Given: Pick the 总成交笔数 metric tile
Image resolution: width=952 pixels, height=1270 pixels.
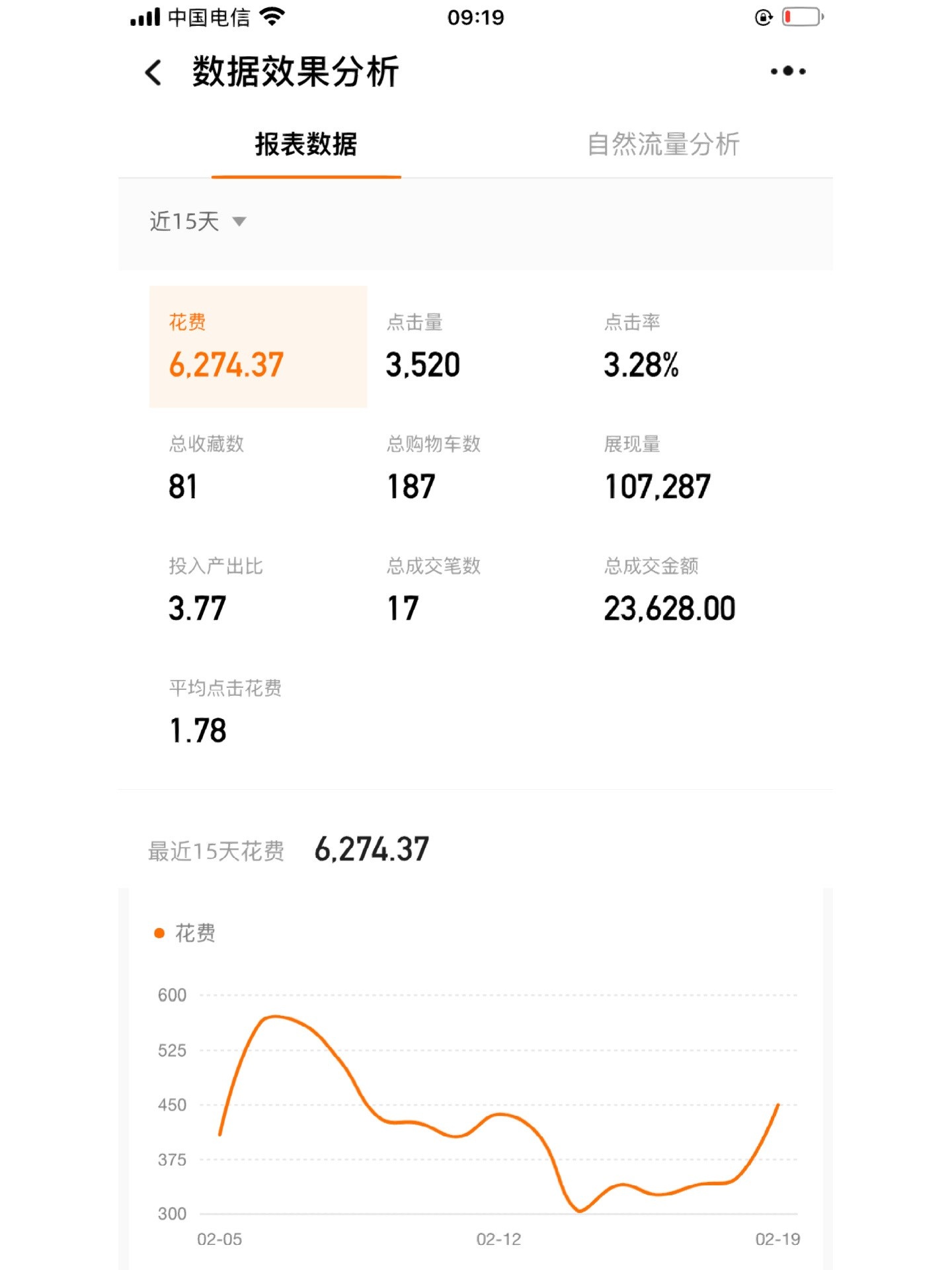Looking at the screenshot, I should coord(475,590).
